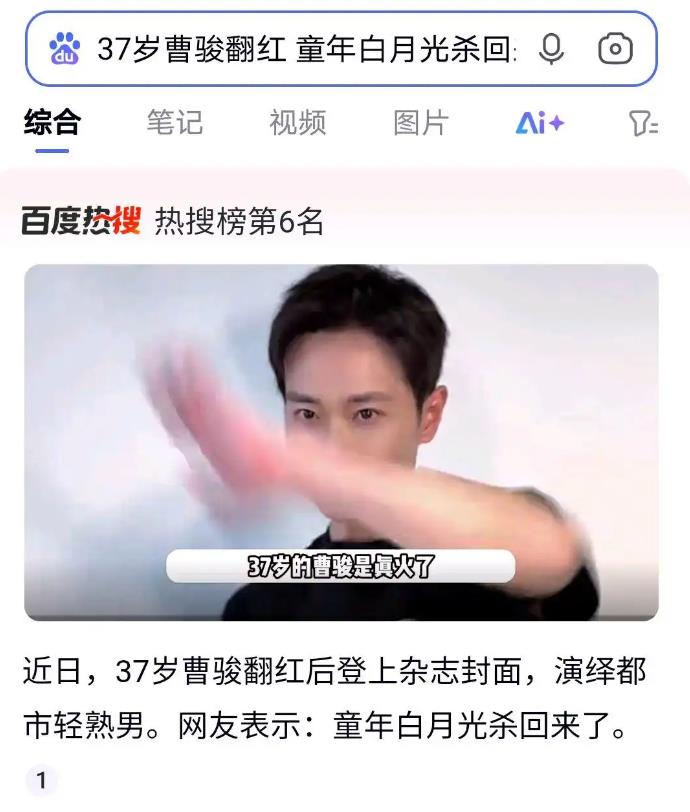This screenshot has width=690, height=812.
Task: Switch to the 笔记 tab
Action: [174, 123]
